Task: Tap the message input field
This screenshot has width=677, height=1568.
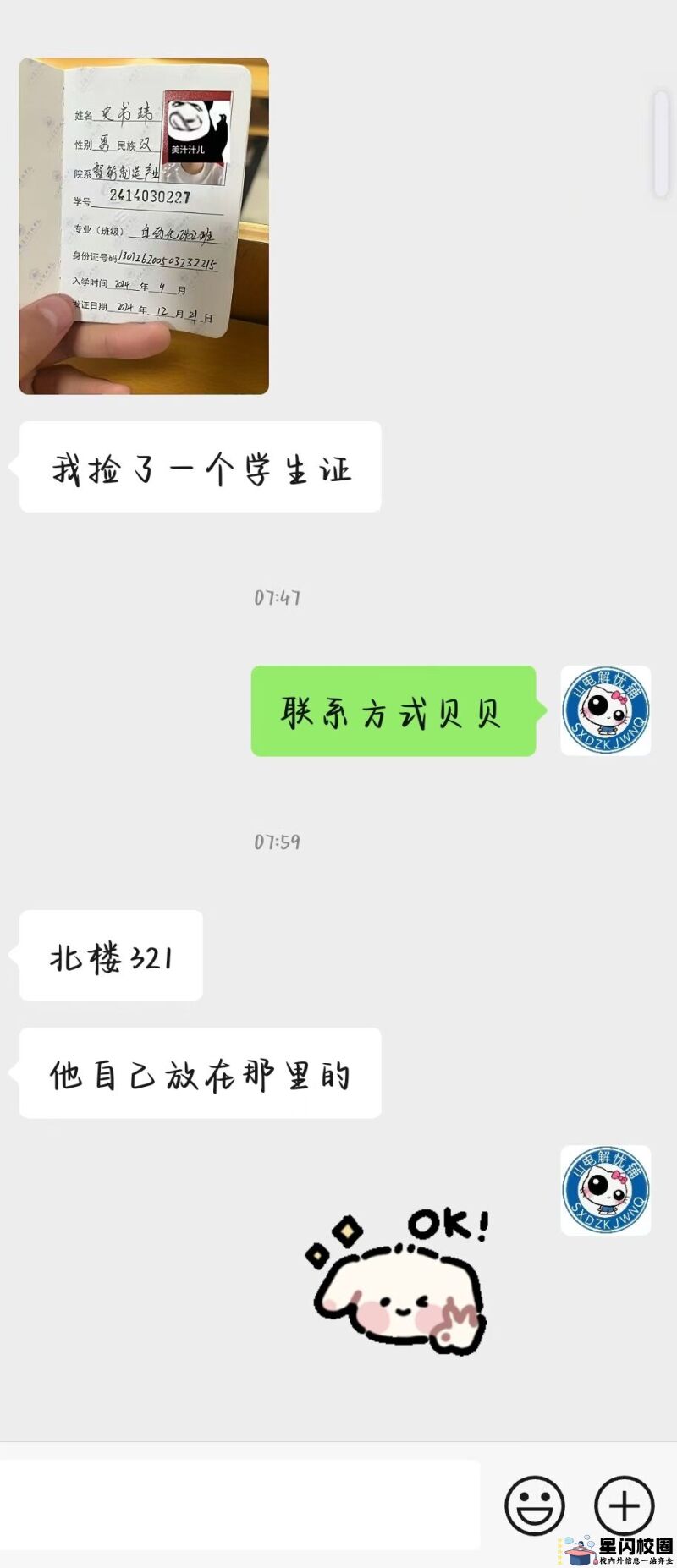Action: coord(240,1505)
